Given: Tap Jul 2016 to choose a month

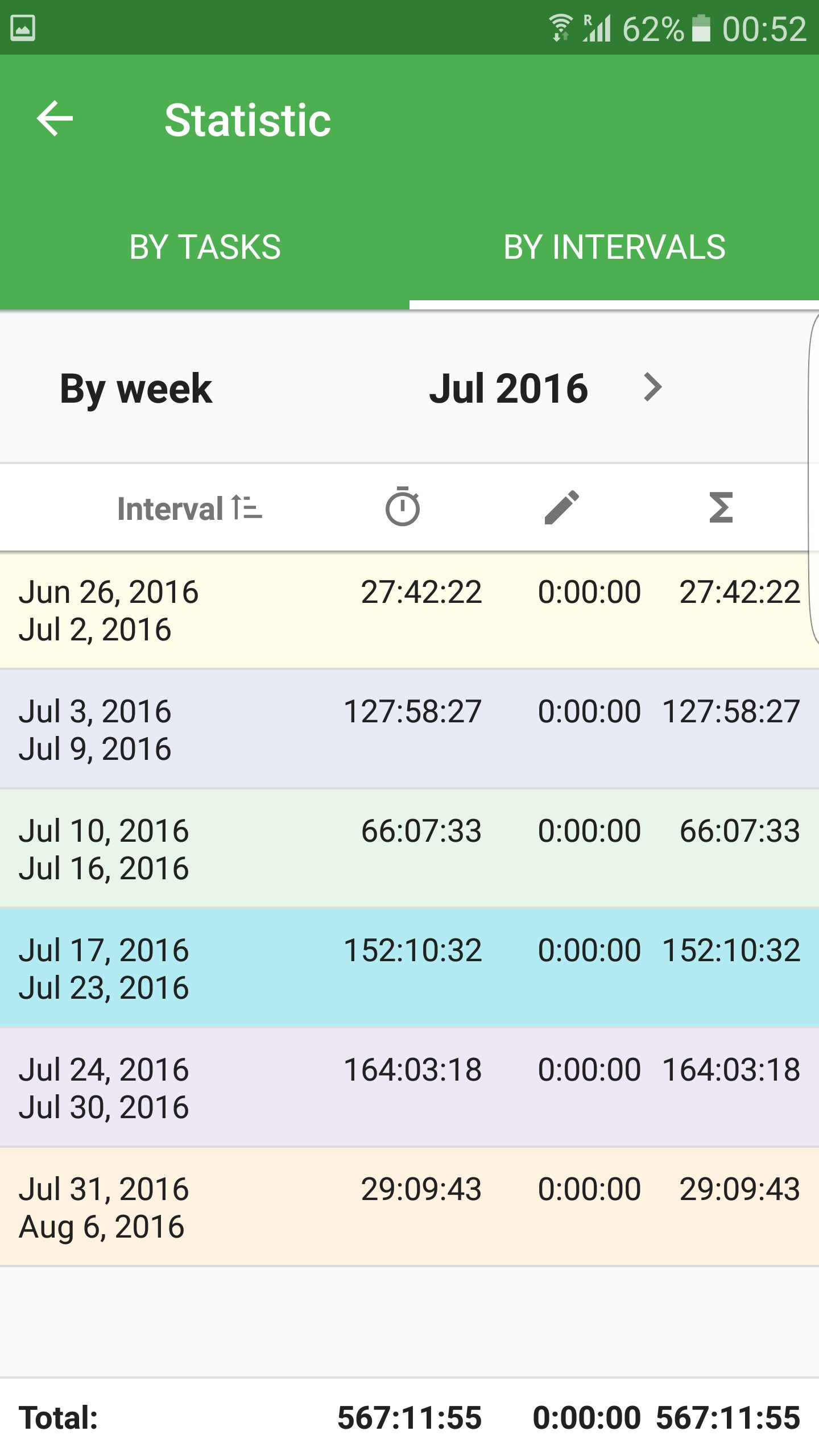Looking at the screenshot, I should coord(508,388).
